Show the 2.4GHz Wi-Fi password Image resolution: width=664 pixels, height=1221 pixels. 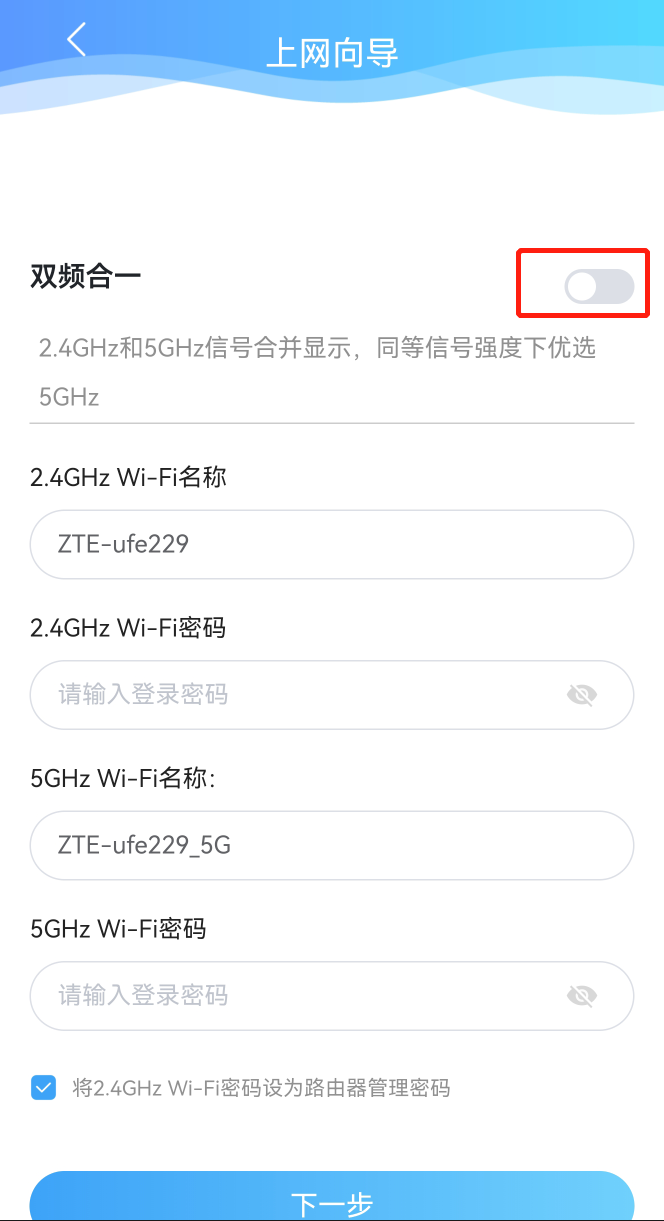point(581,695)
